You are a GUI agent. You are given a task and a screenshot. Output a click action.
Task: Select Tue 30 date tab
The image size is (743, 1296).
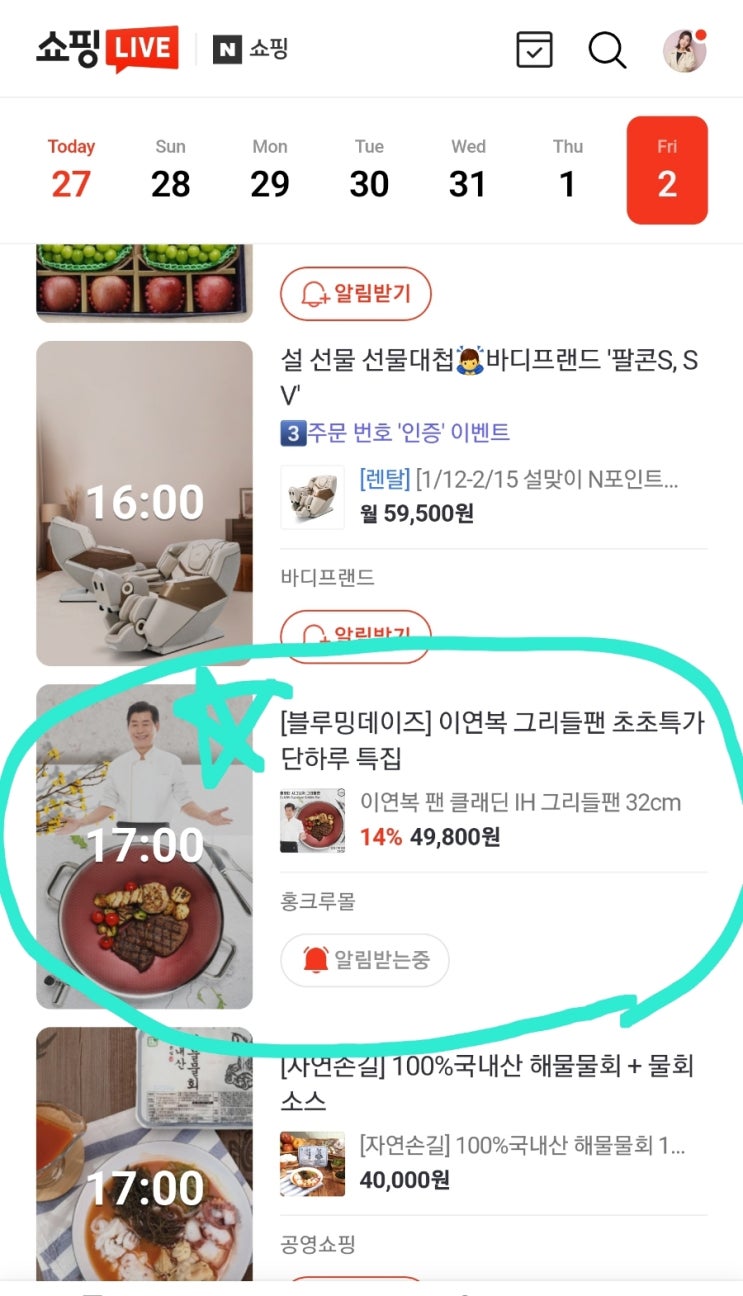click(x=369, y=170)
